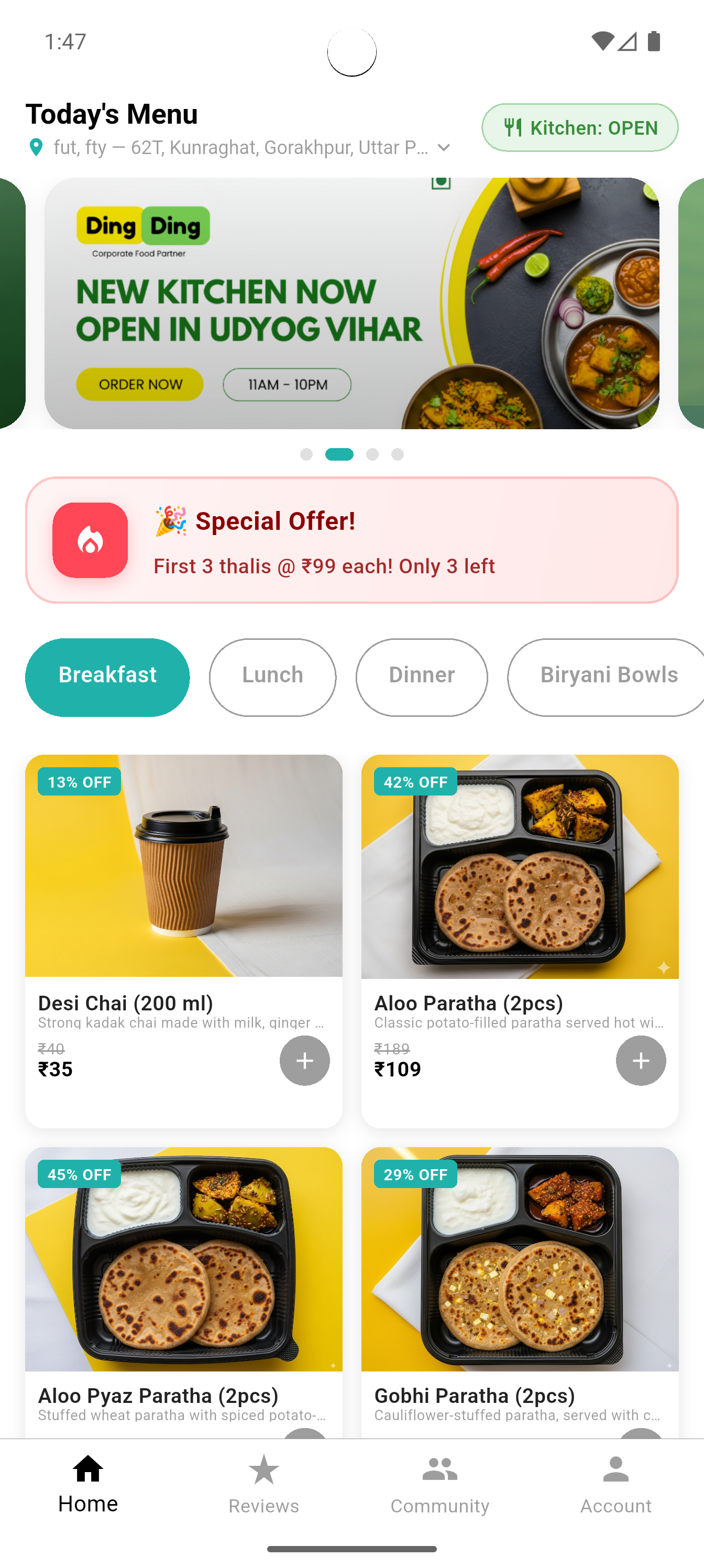Expand the delivery address dropdown

pyautogui.click(x=444, y=148)
